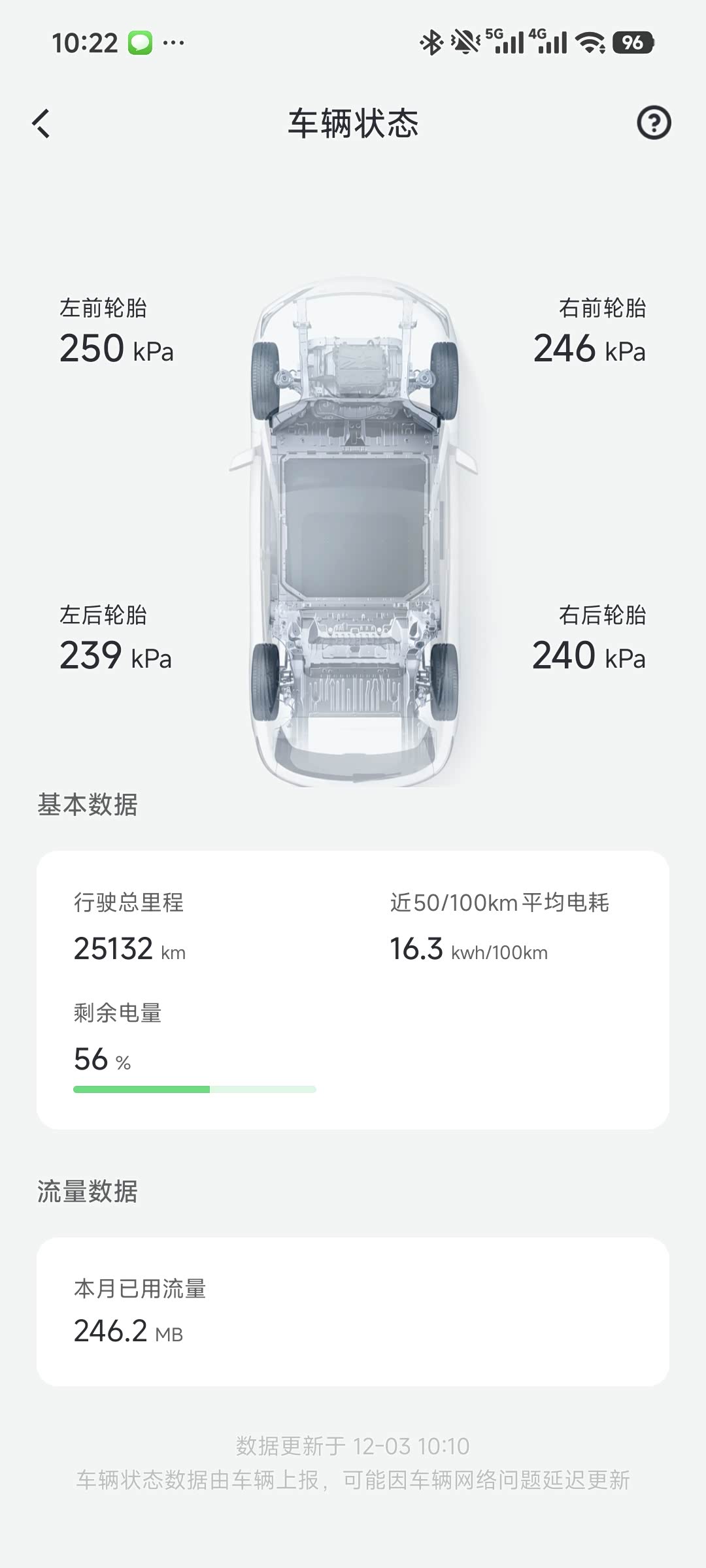Tap the back arrow to leave vehicle status

[41, 123]
